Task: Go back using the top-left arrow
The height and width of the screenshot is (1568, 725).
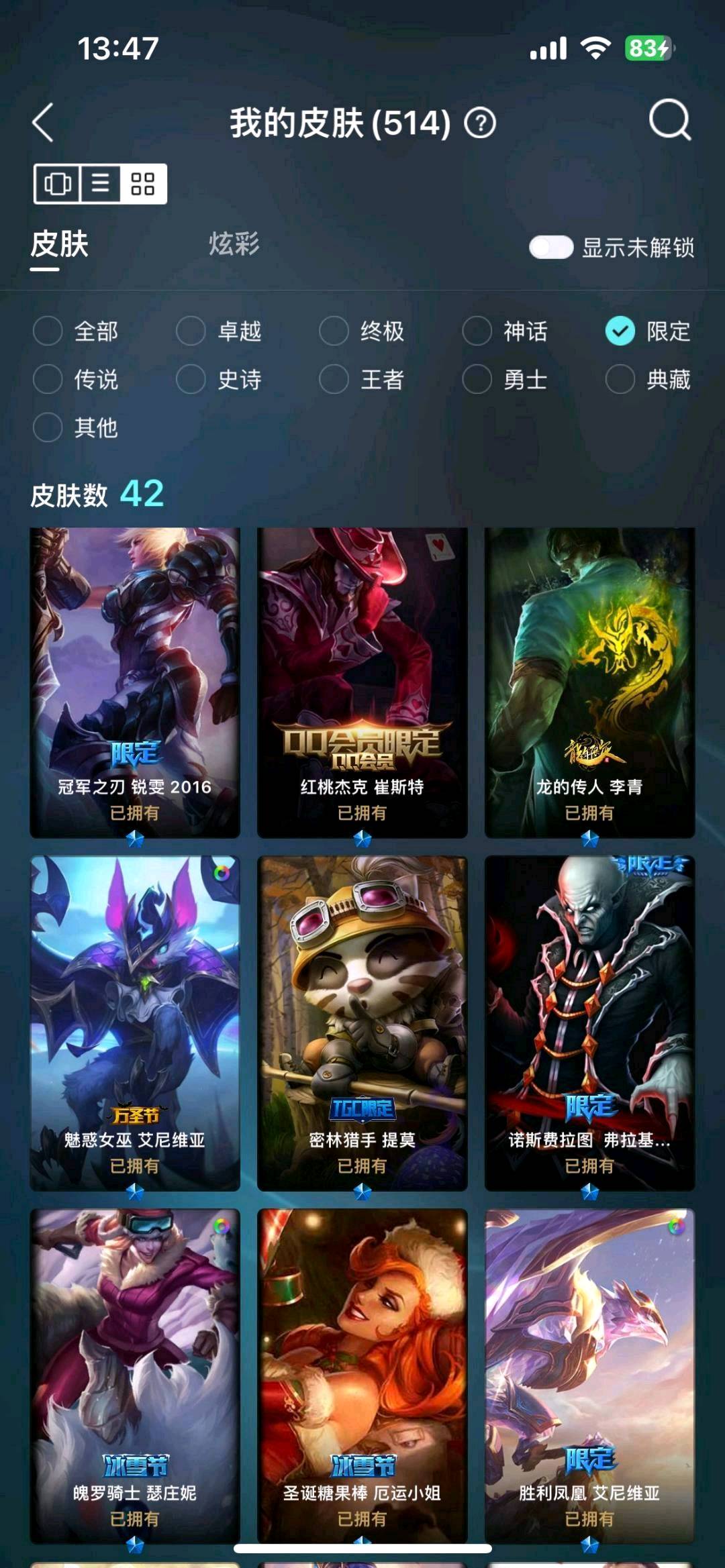Action: click(x=43, y=123)
